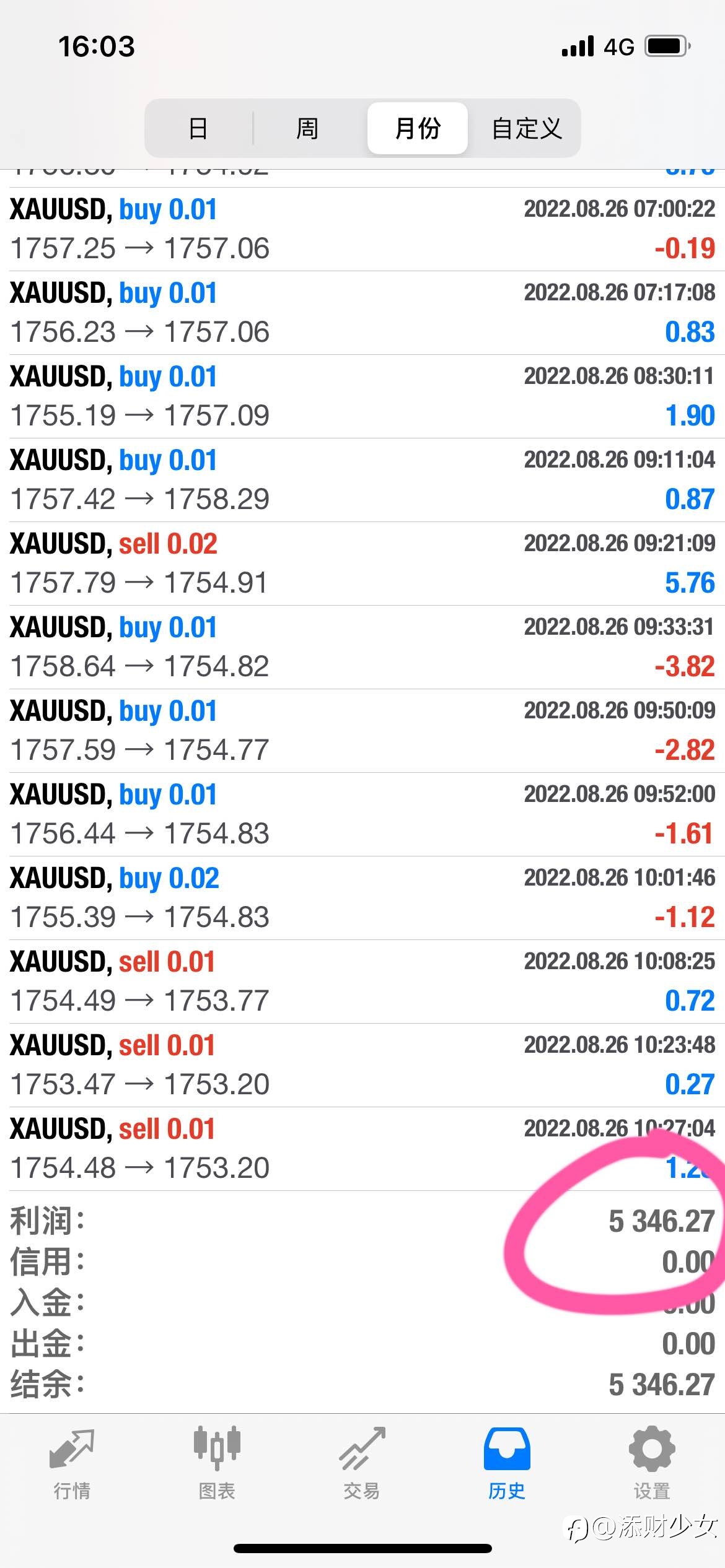Select the 周 period tab
The width and height of the screenshot is (725, 1568).
click(x=307, y=128)
